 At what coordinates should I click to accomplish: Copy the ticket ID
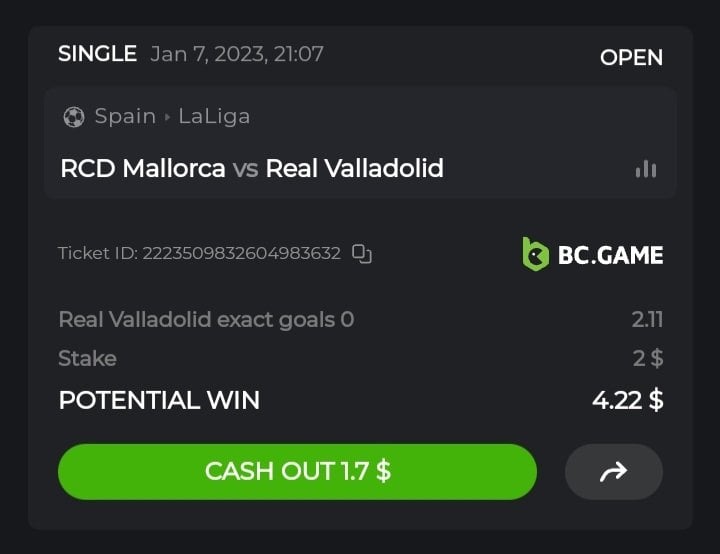pos(362,254)
